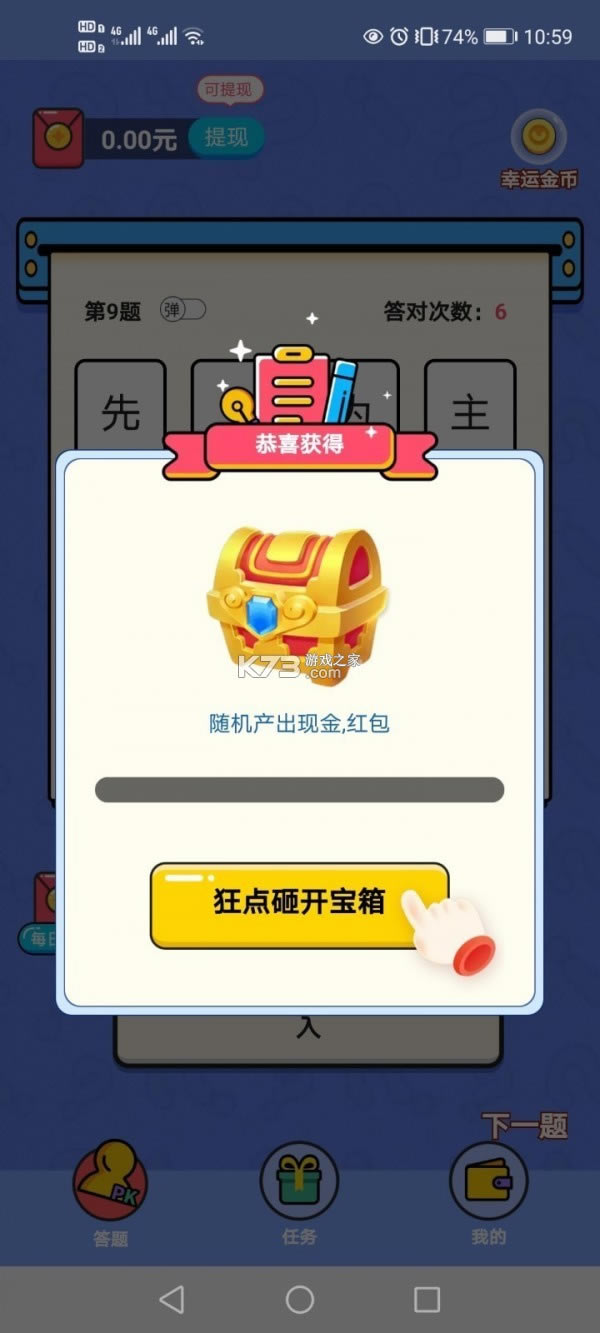Tap the system back button

click(172, 1299)
